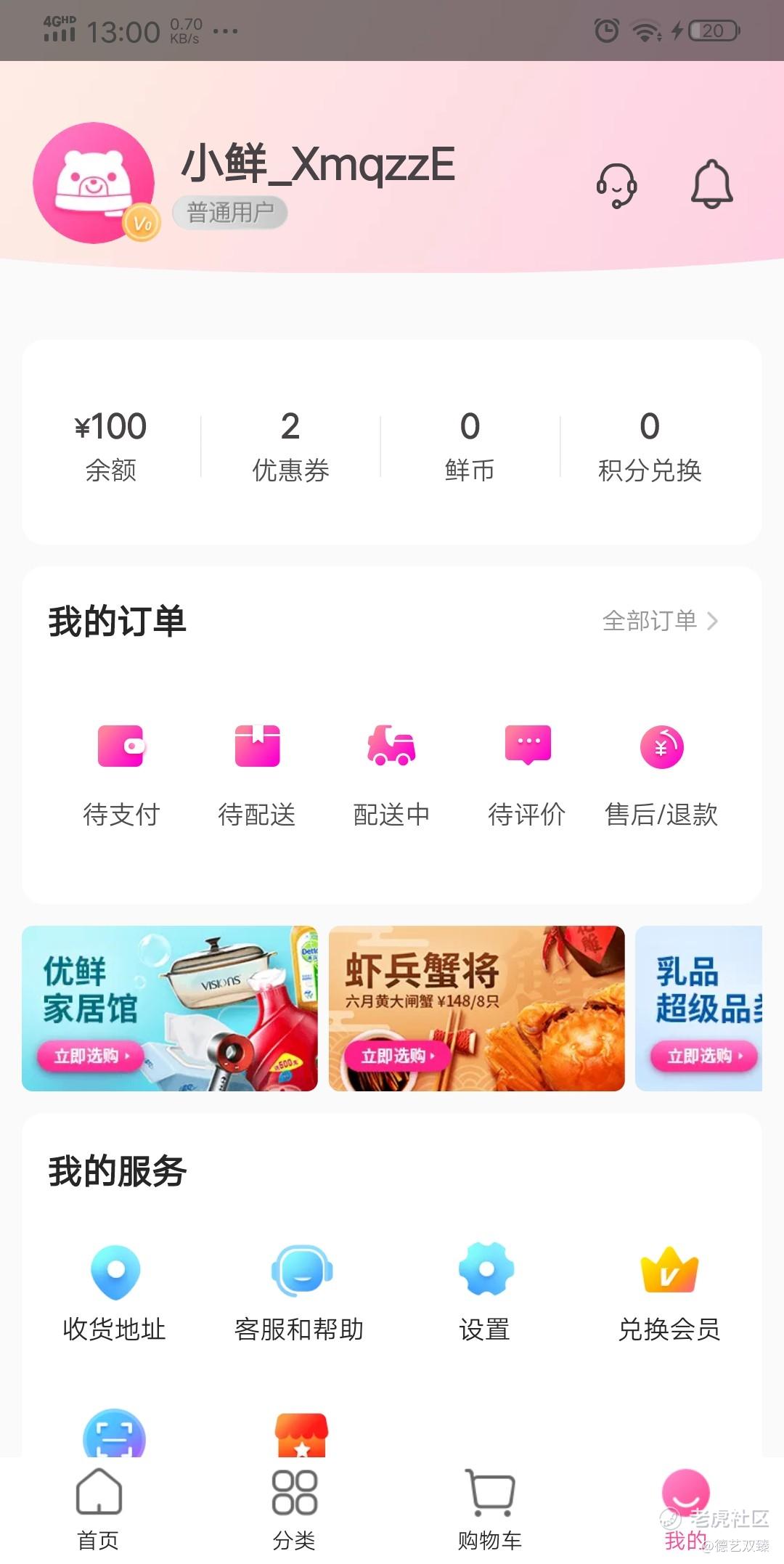Tap the pink bear profile avatar

click(94, 183)
